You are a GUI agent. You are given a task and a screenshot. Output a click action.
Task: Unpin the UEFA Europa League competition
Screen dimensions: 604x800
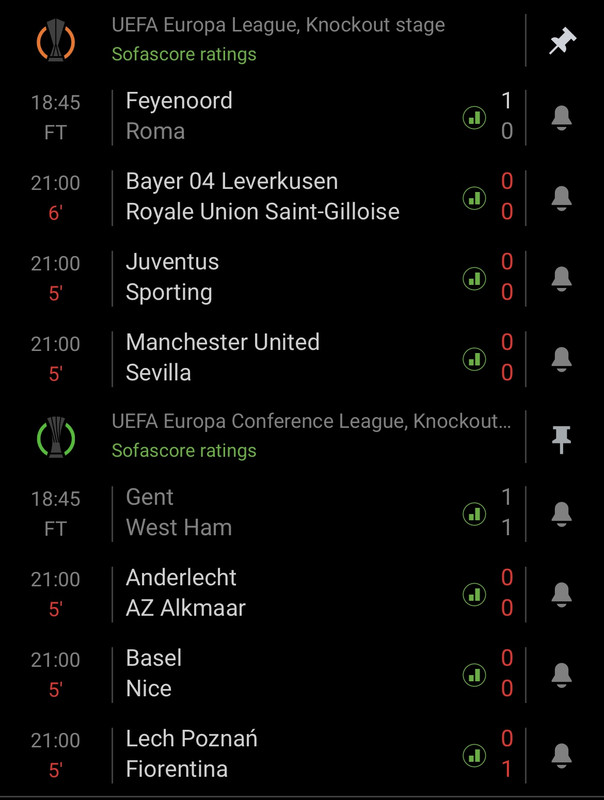pos(562,41)
